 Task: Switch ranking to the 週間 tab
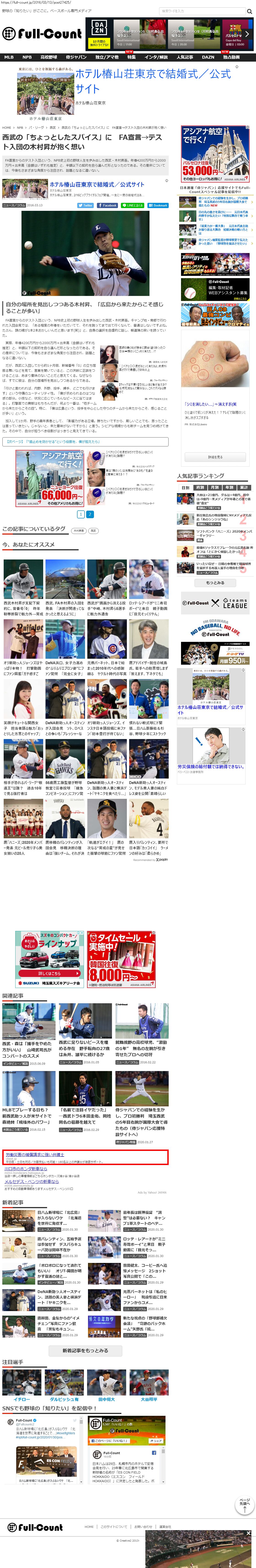tap(200, 488)
